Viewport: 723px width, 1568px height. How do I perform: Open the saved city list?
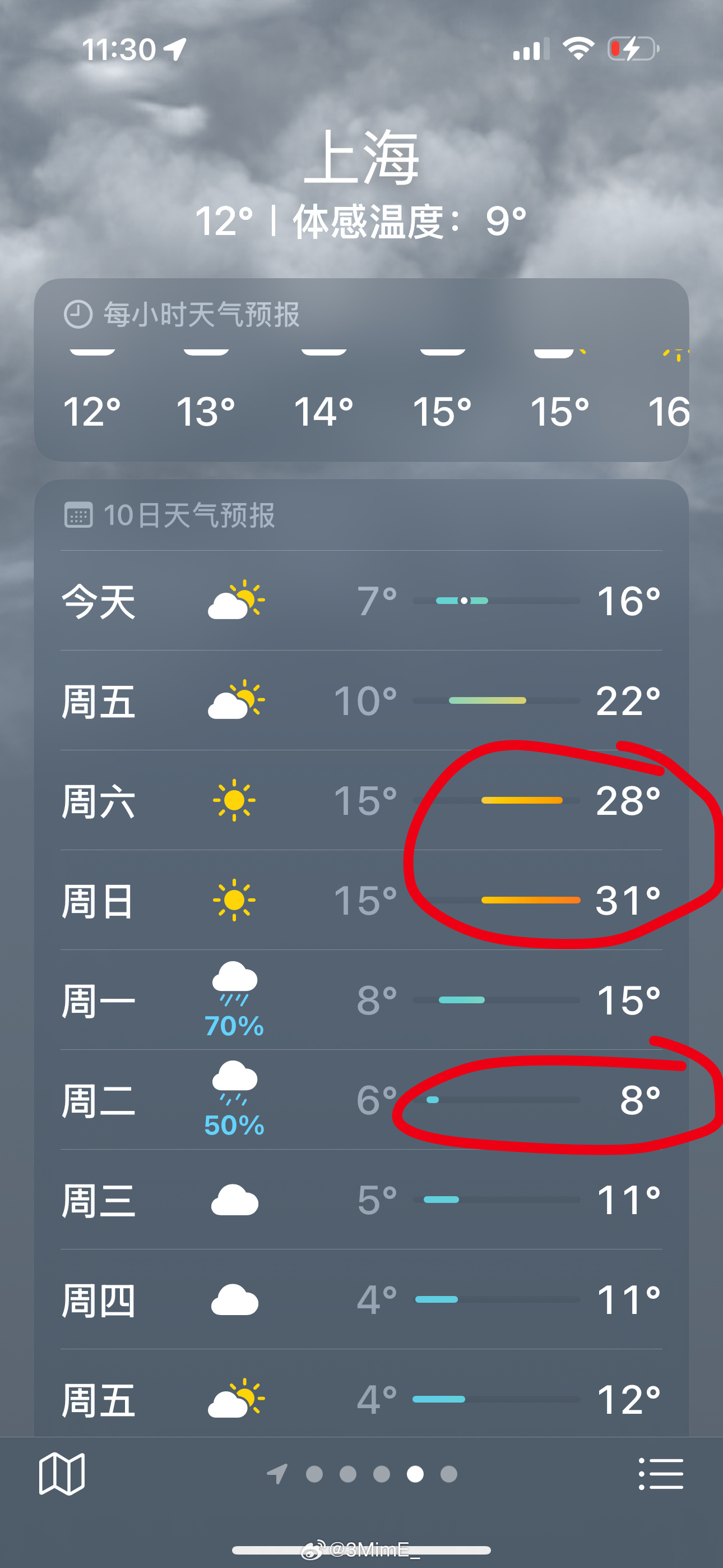tap(661, 1474)
